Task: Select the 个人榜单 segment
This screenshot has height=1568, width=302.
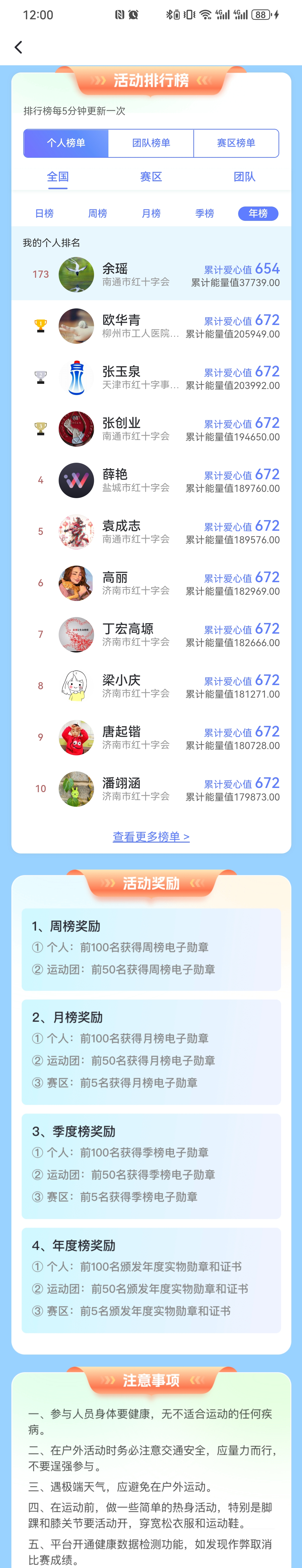Action: (x=66, y=143)
